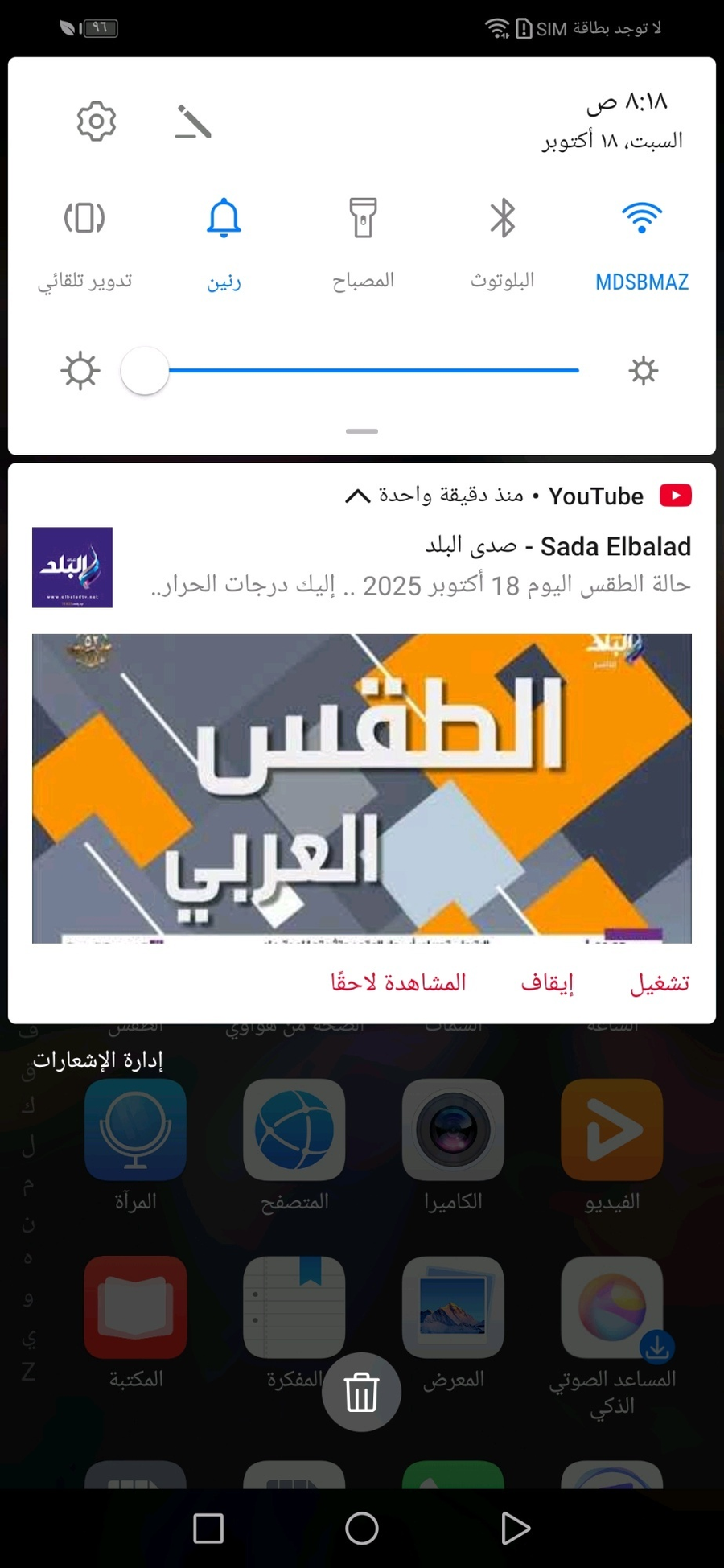Enable auto-rotate (تدوير تلقائي)
724x1568 pixels.
[x=84, y=218]
